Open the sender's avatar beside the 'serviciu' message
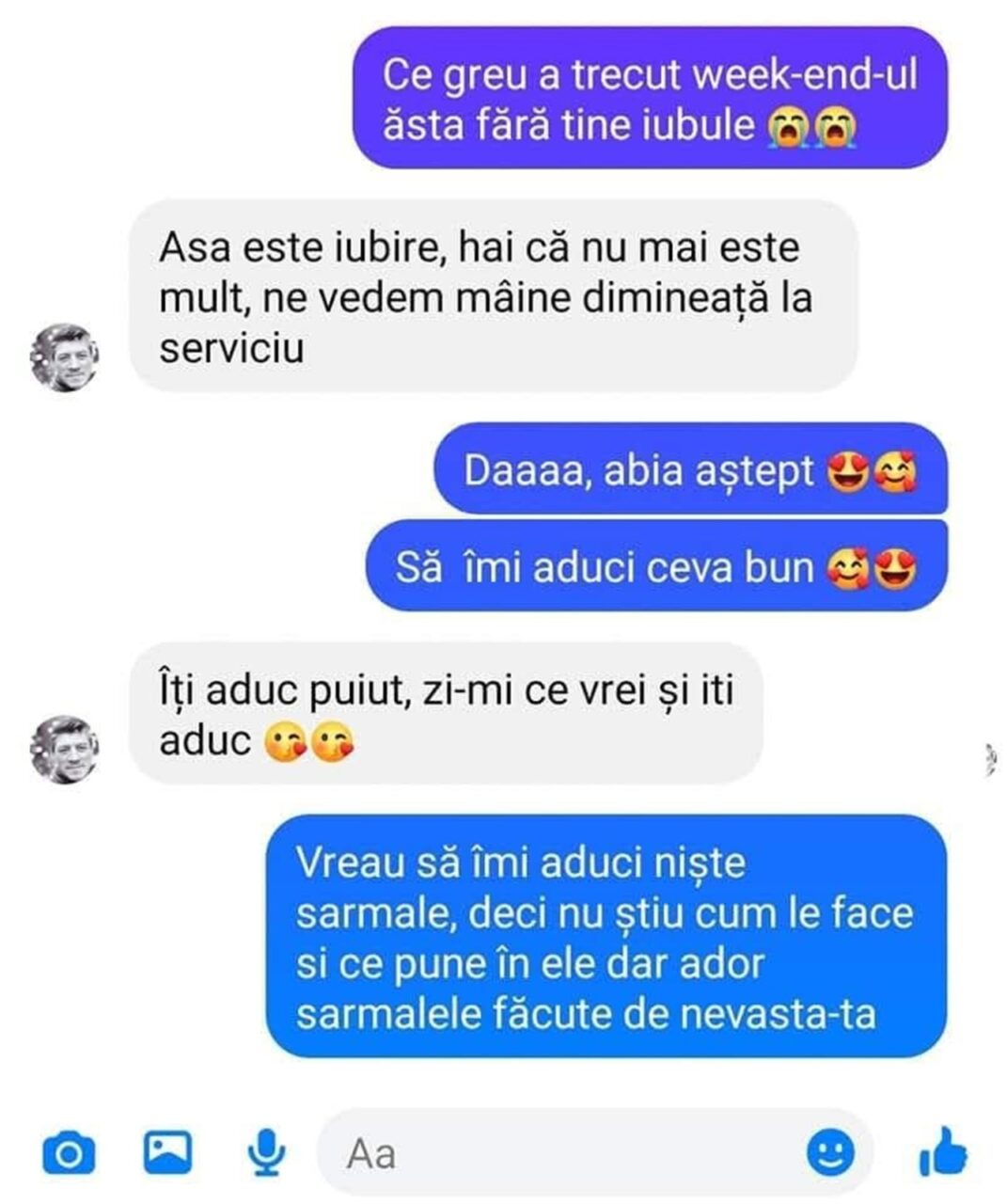The width and height of the screenshot is (1007, 1204). tap(64, 357)
